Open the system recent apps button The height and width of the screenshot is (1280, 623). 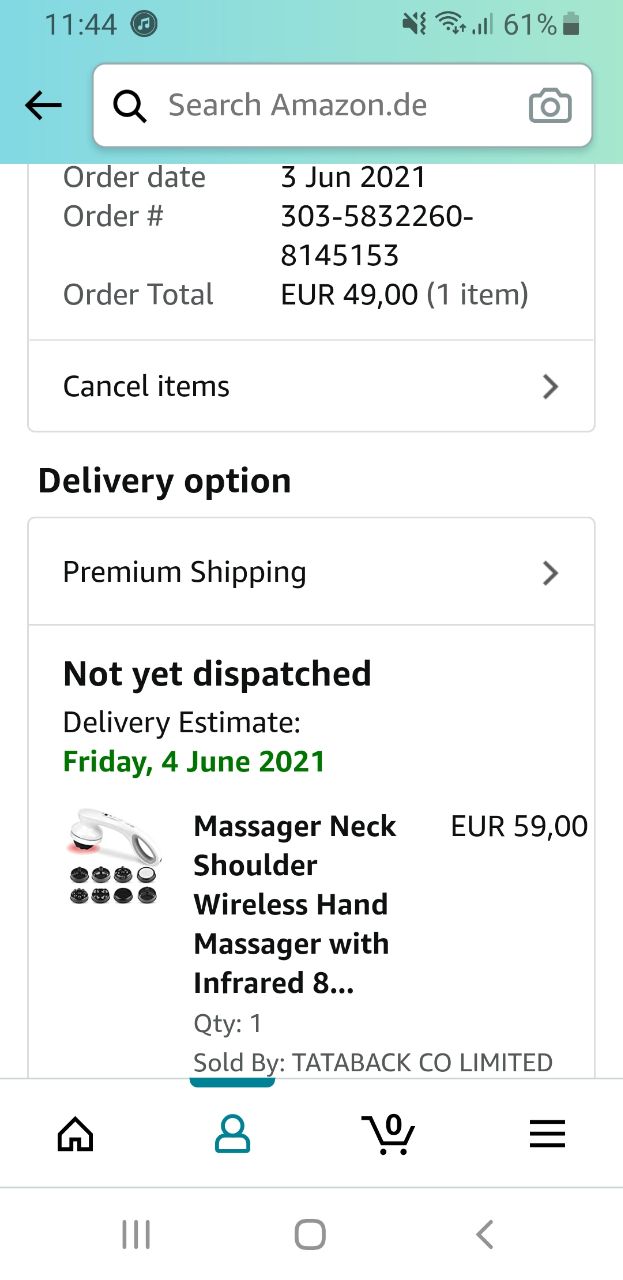pyautogui.click(x=136, y=1234)
